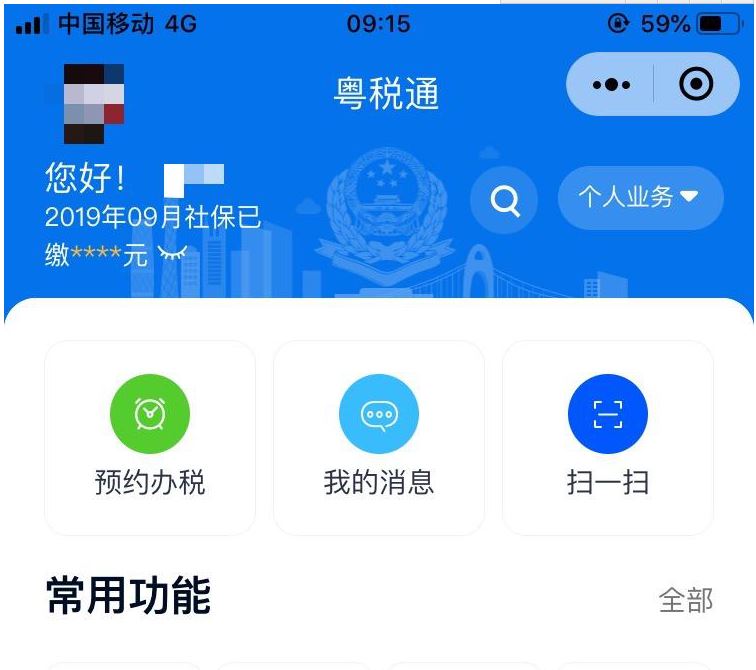Image resolution: width=756 pixels, height=670 pixels.
Task: Open the mini program's three-dot menu
Action: (611, 85)
